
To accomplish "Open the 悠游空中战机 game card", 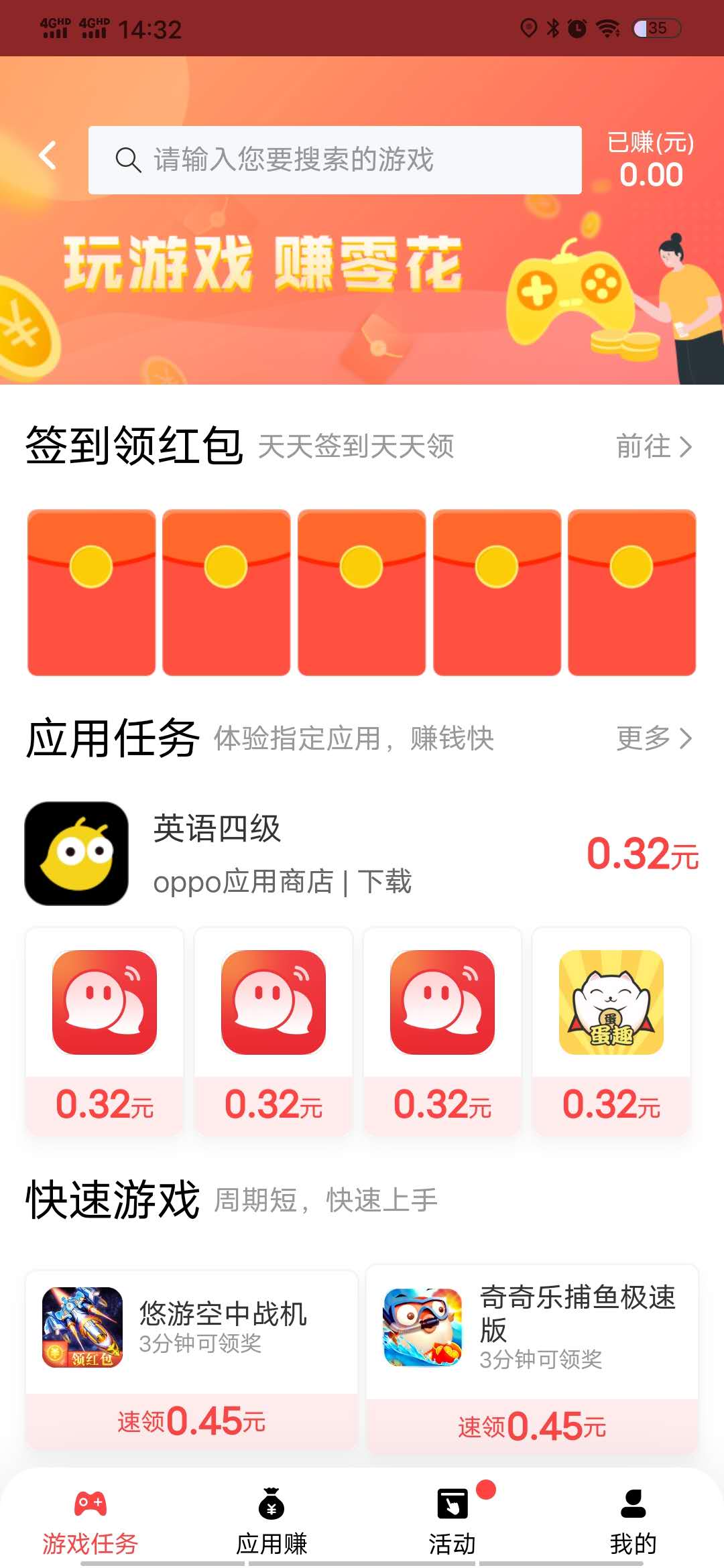I will click(x=192, y=1359).
